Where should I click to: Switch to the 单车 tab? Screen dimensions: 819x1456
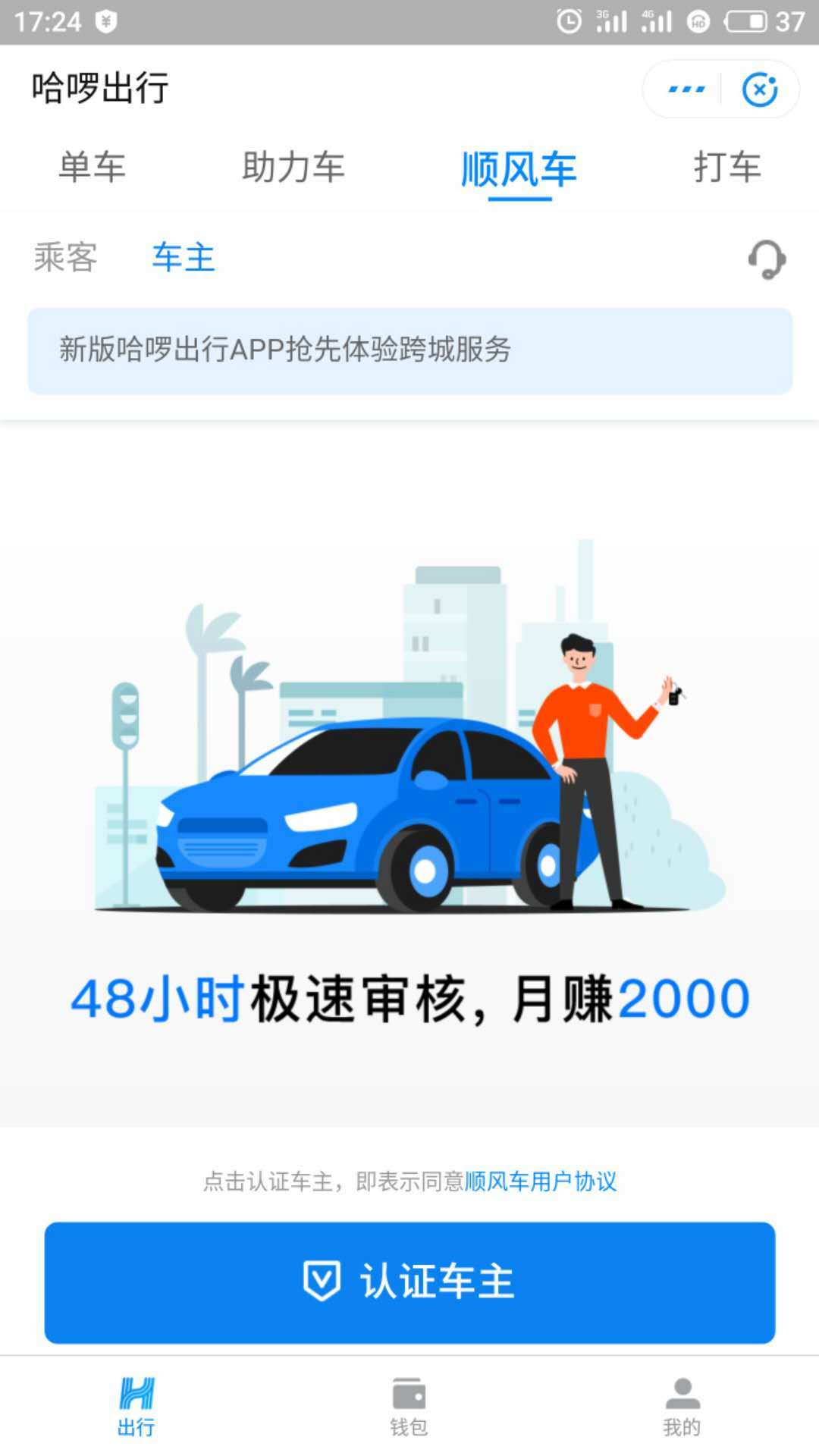tap(92, 168)
